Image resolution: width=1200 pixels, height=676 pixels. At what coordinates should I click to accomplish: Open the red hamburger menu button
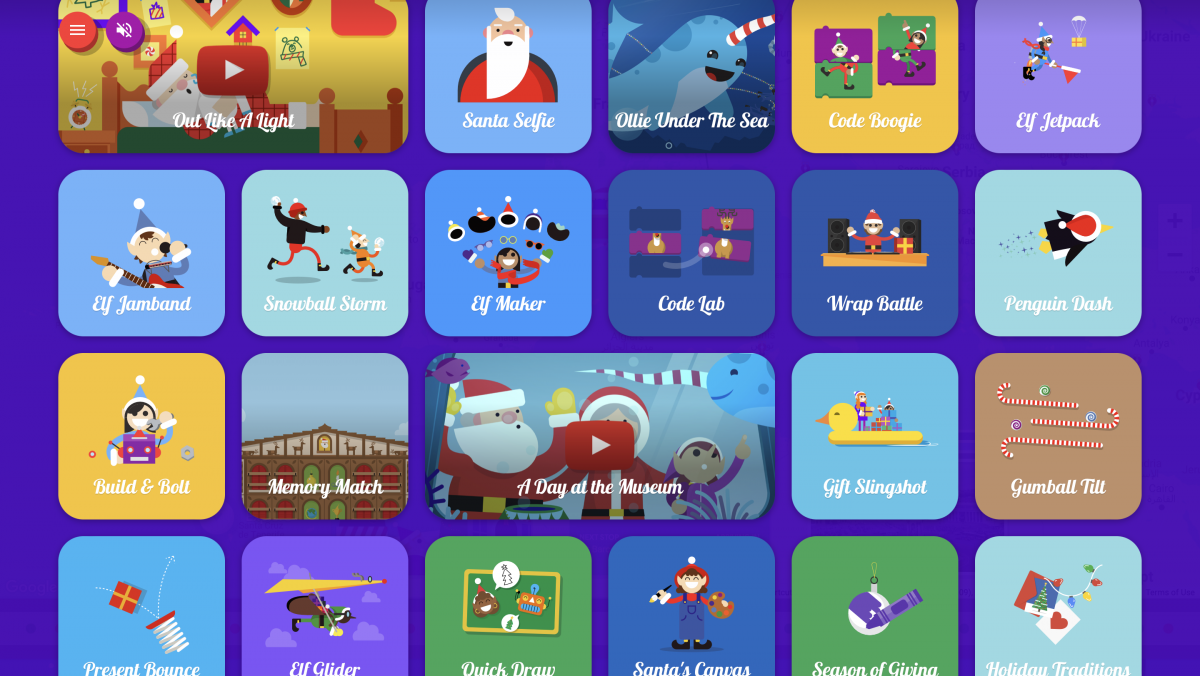(x=77, y=30)
